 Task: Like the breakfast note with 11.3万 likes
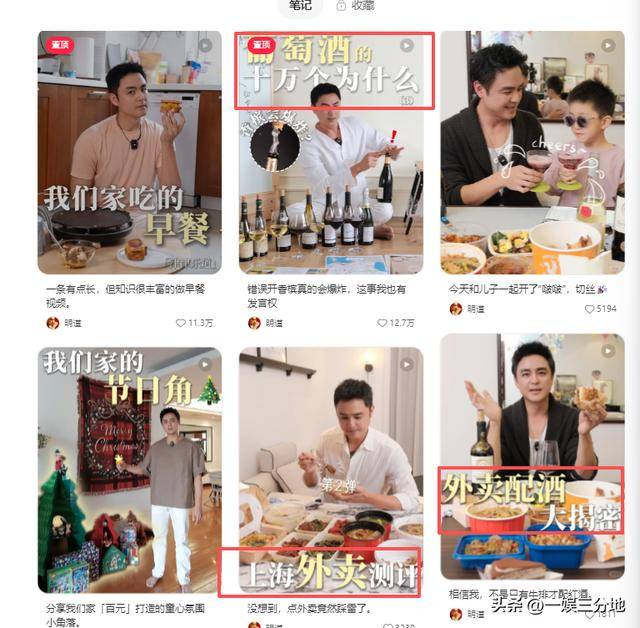pyautogui.click(x=182, y=323)
